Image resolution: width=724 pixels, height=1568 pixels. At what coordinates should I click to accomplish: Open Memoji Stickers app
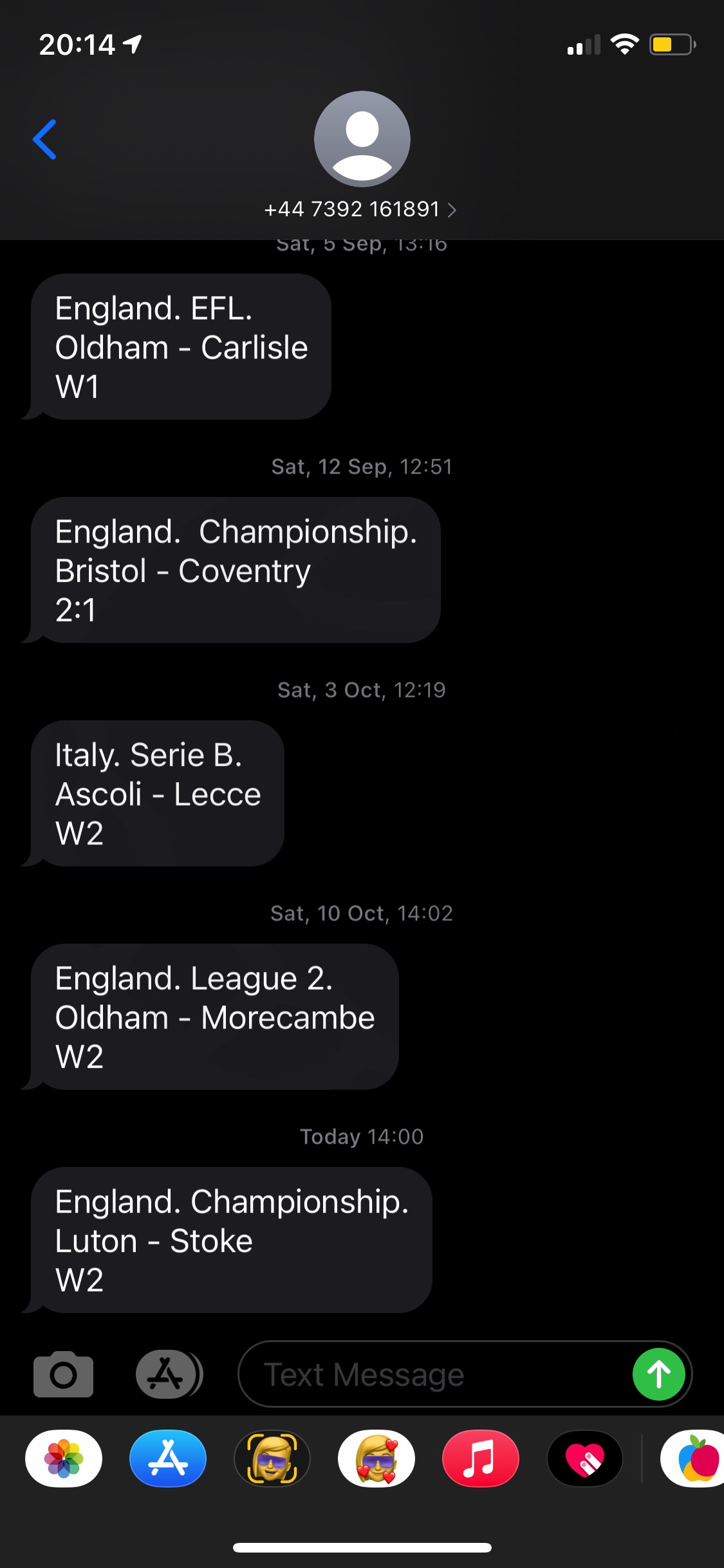376,1459
